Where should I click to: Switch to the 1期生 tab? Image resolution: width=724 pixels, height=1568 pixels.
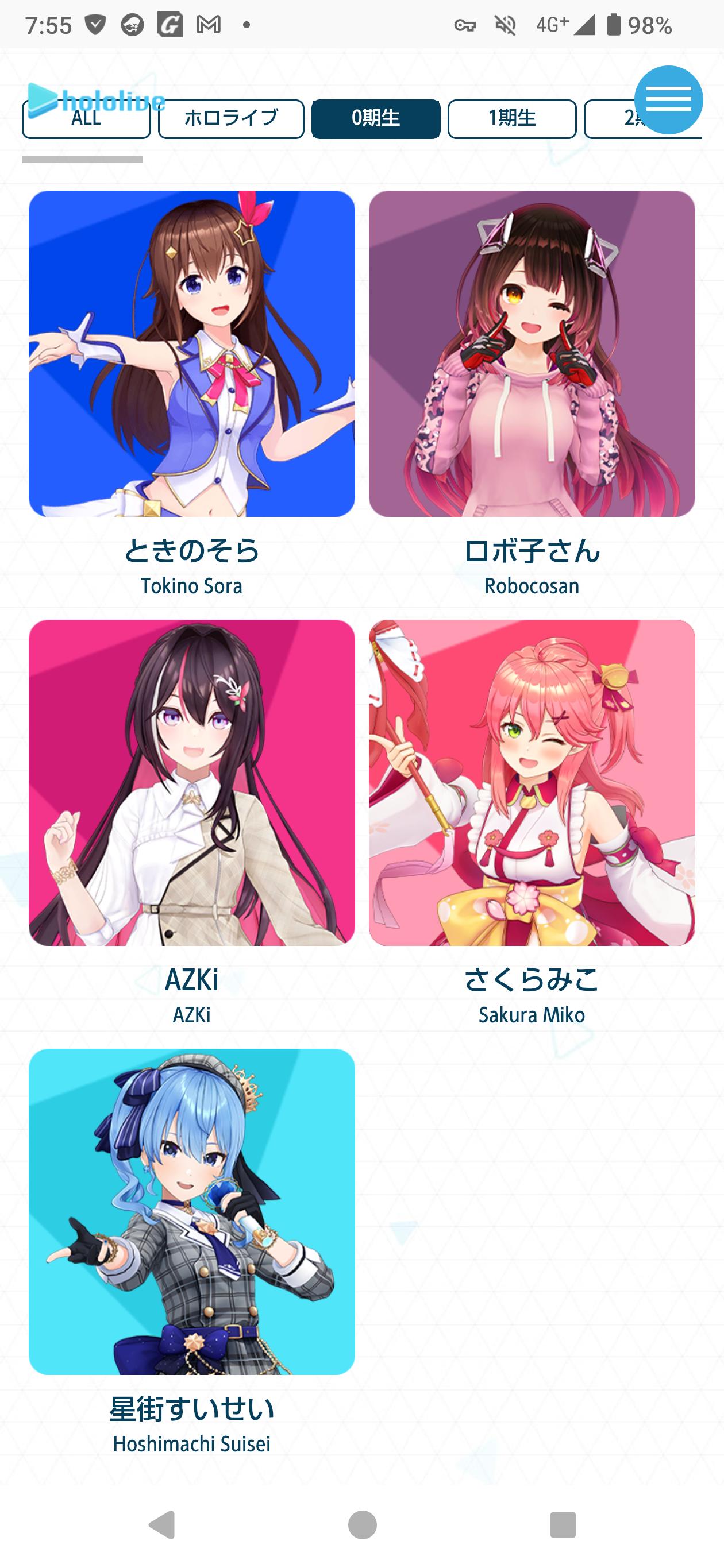511,119
